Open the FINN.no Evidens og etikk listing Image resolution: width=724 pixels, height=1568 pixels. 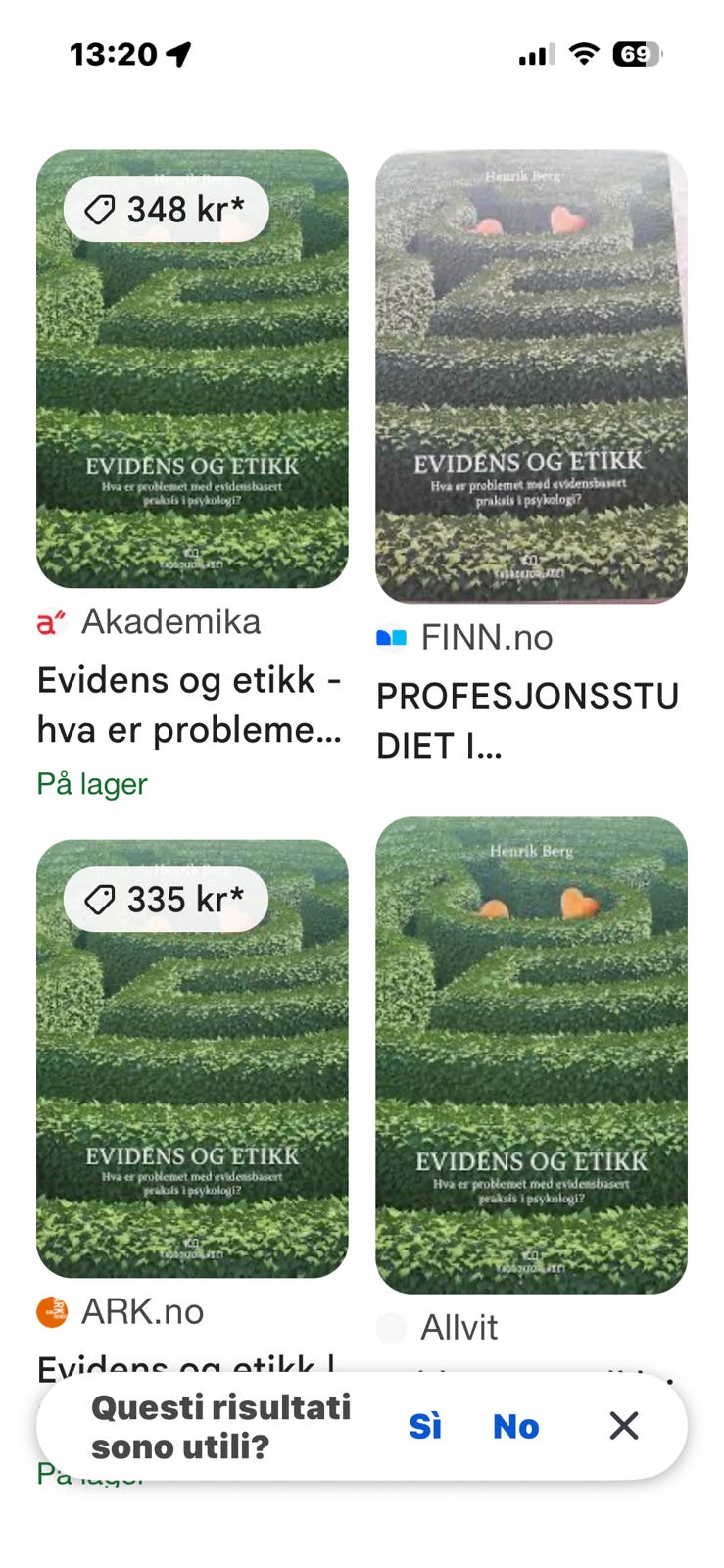(531, 376)
